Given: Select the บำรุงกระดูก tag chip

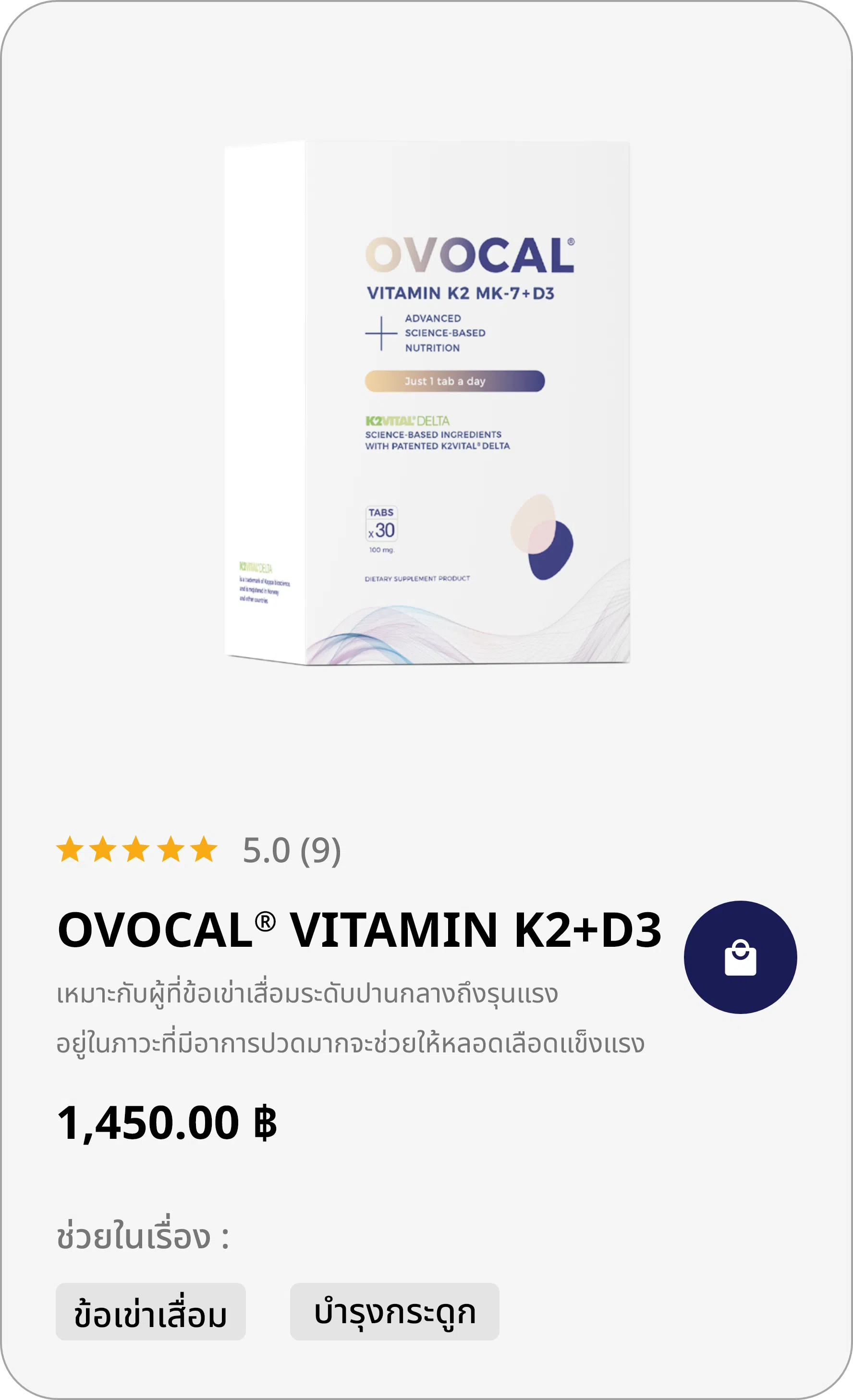Looking at the screenshot, I should 394,1312.
